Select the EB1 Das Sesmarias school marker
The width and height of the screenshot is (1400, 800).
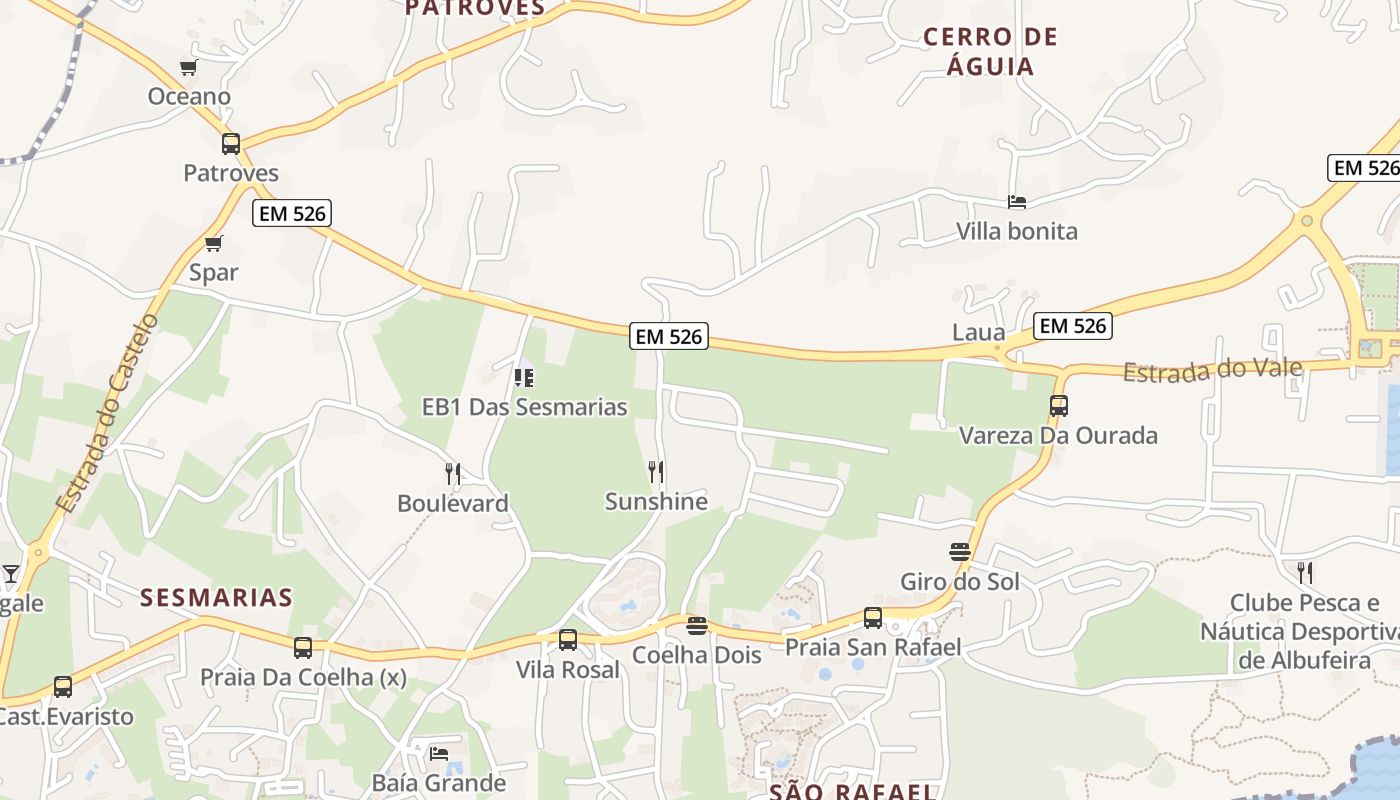[x=524, y=377]
